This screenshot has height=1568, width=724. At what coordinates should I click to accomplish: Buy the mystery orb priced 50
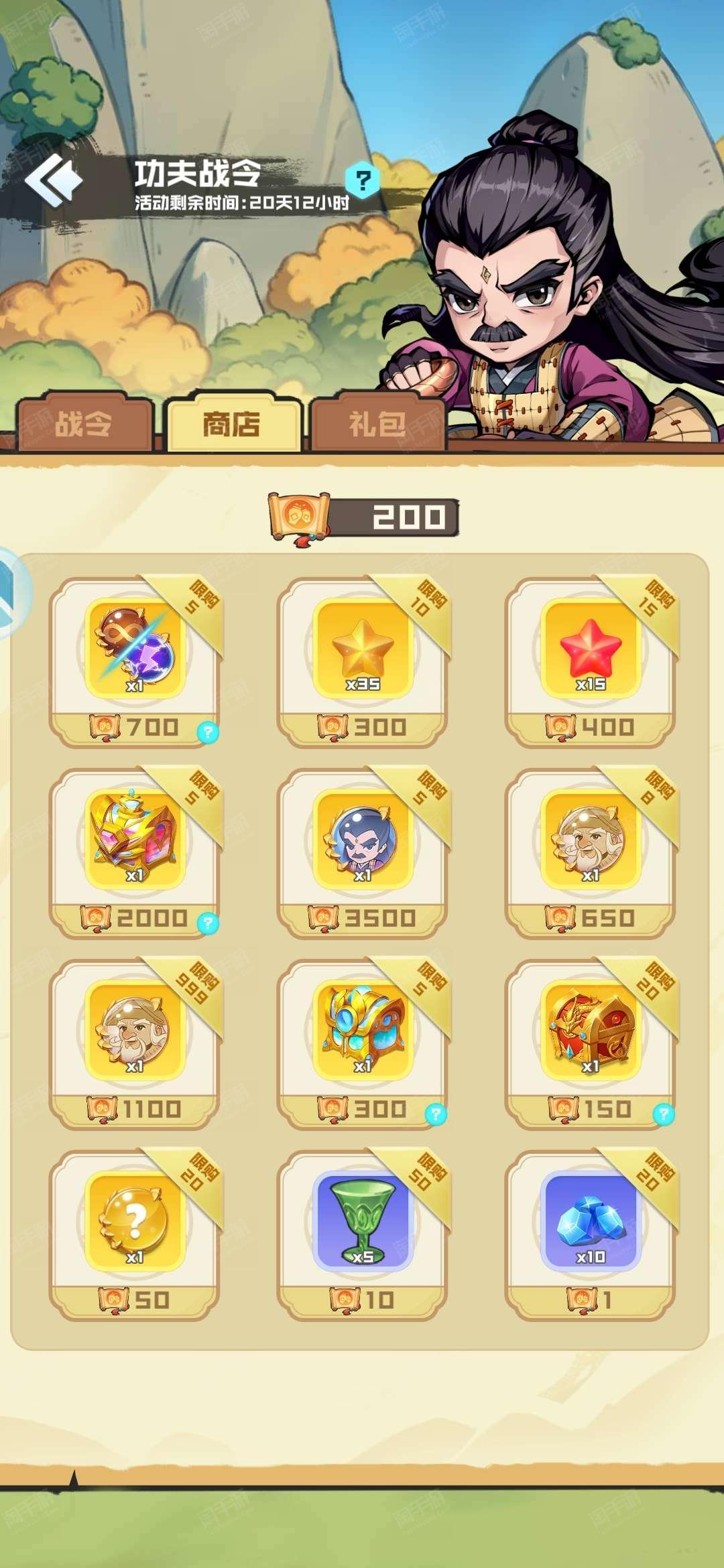tap(135, 1235)
